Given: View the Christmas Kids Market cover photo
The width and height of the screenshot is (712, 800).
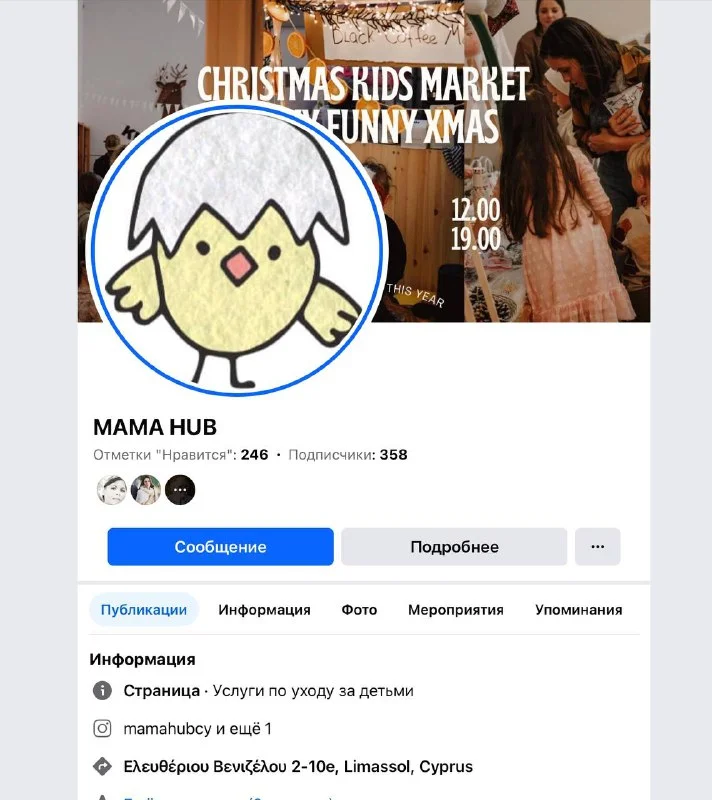Looking at the screenshot, I should point(520,200).
